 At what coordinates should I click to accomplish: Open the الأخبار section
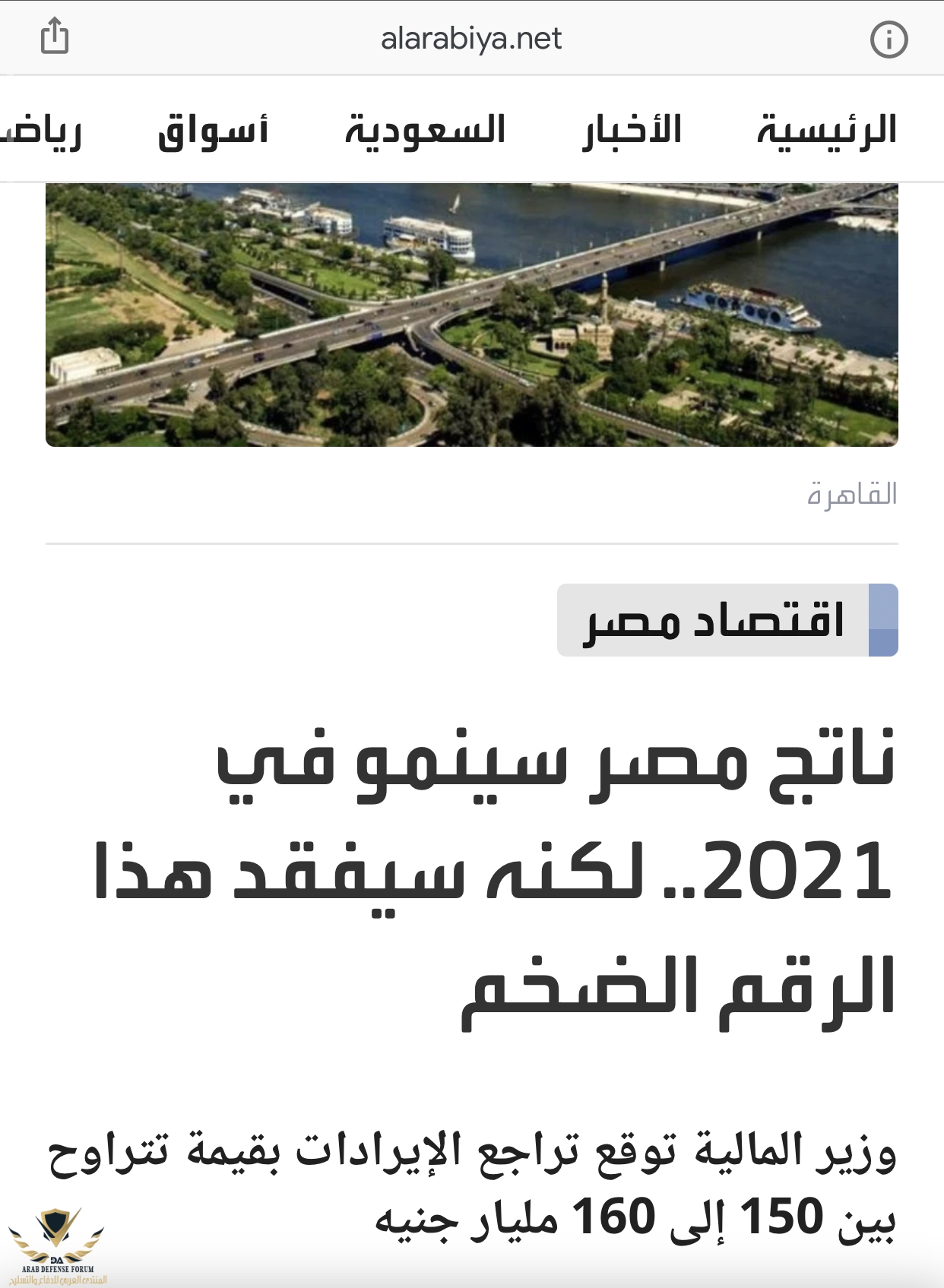632,130
